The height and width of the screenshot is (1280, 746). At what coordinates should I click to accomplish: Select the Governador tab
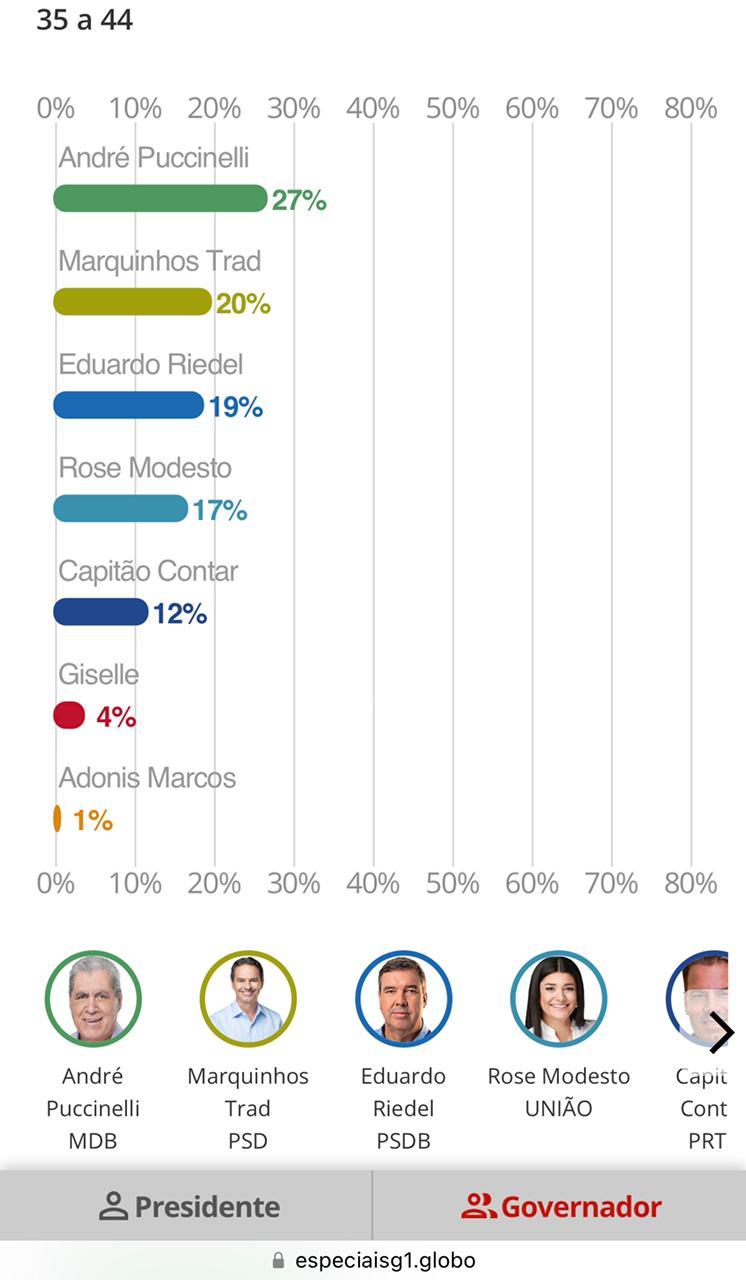pyautogui.click(x=561, y=1206)
